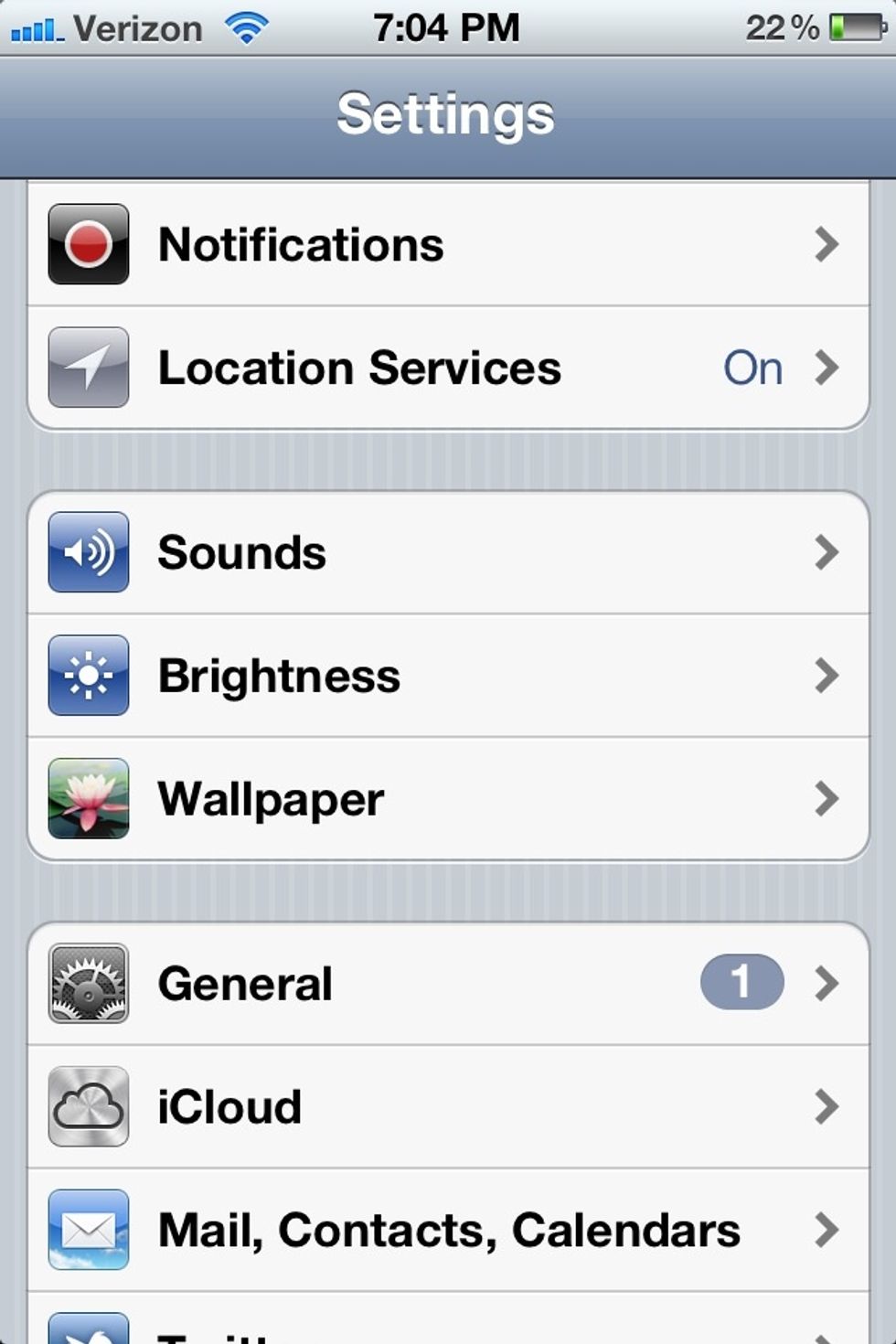Tap the Notifications icon
Viewport: 896px width, 1344px height.
(88, 243)
